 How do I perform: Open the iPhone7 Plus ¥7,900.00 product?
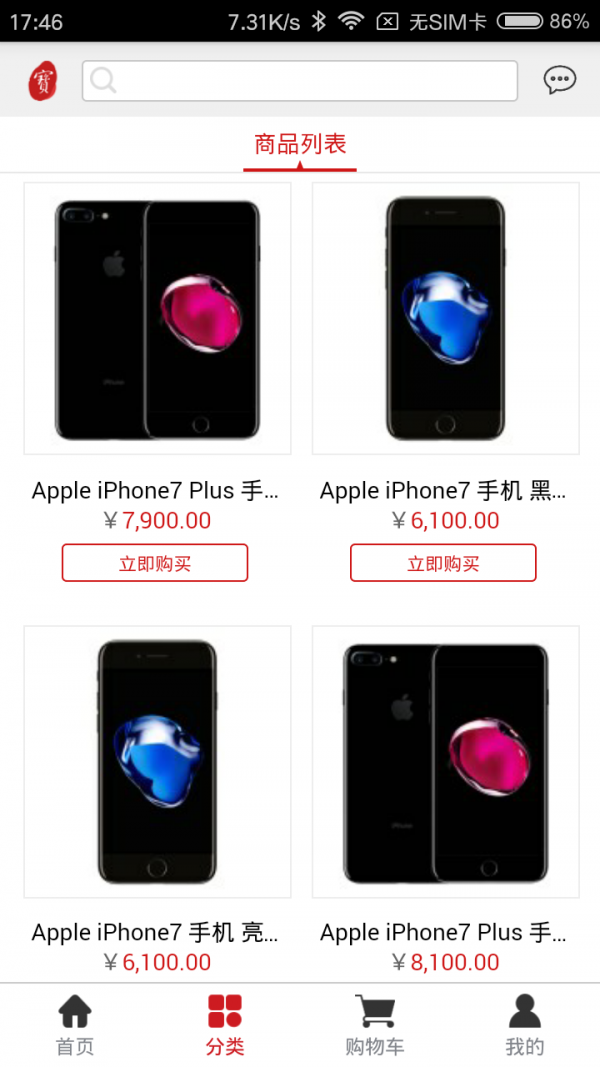coord(157,319)
